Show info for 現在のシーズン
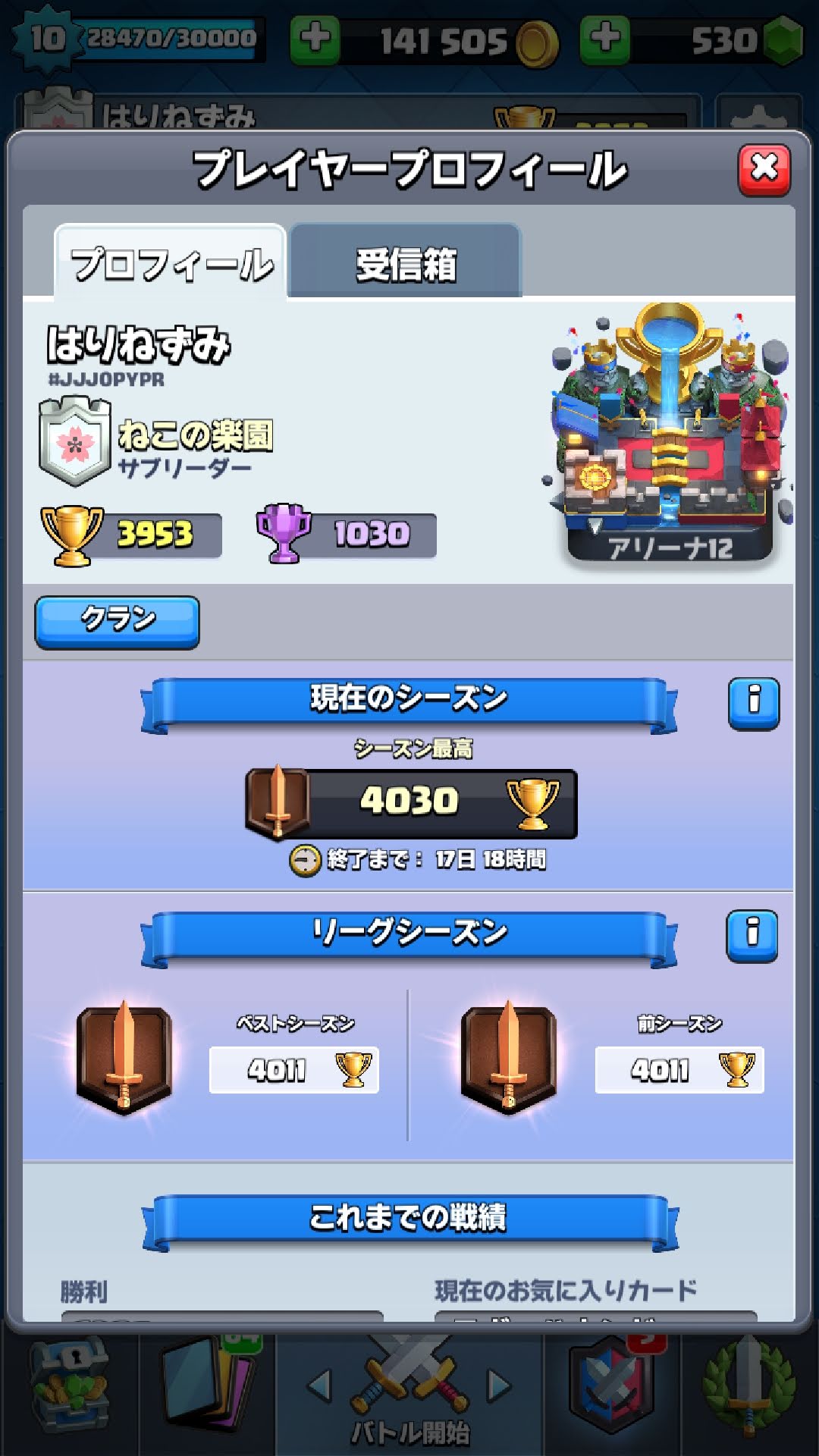 (754, 703)
